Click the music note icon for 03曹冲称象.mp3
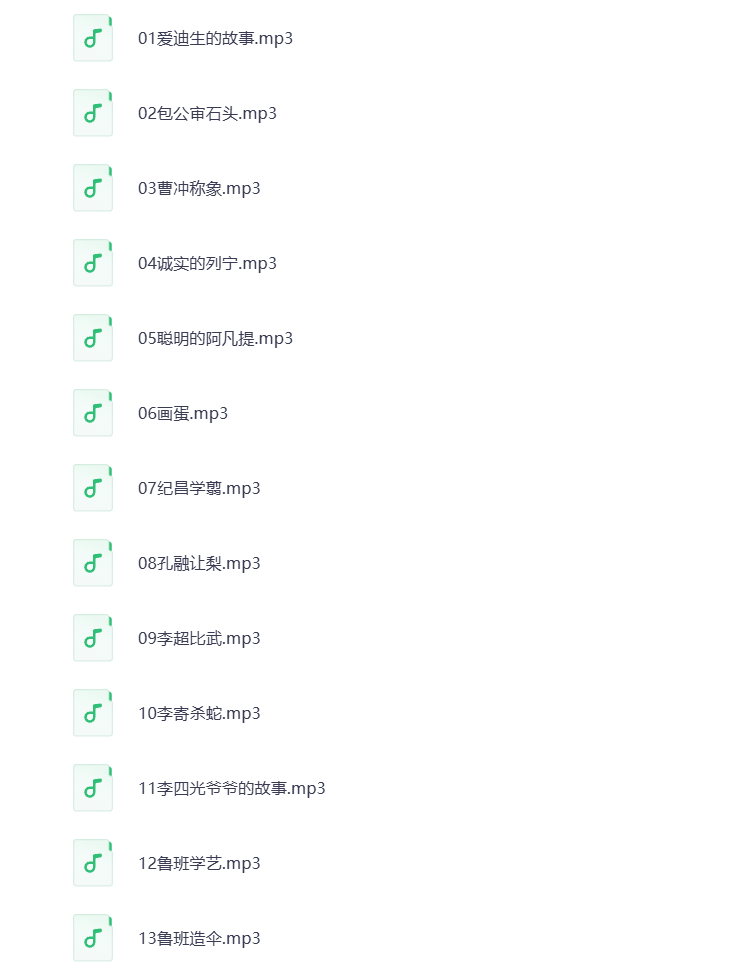This screenshot has height=975, width=742. (93, 187)
